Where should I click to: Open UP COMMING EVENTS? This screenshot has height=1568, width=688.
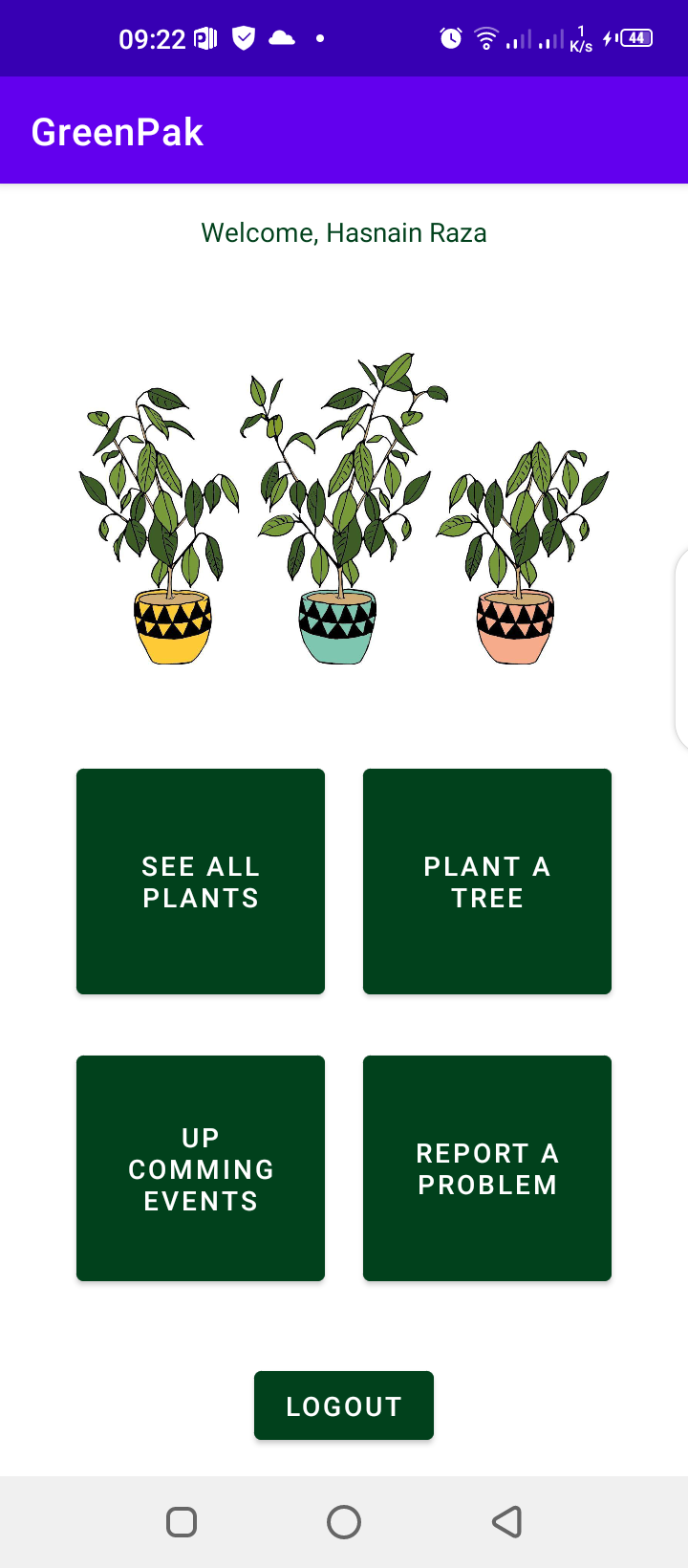200,1168
